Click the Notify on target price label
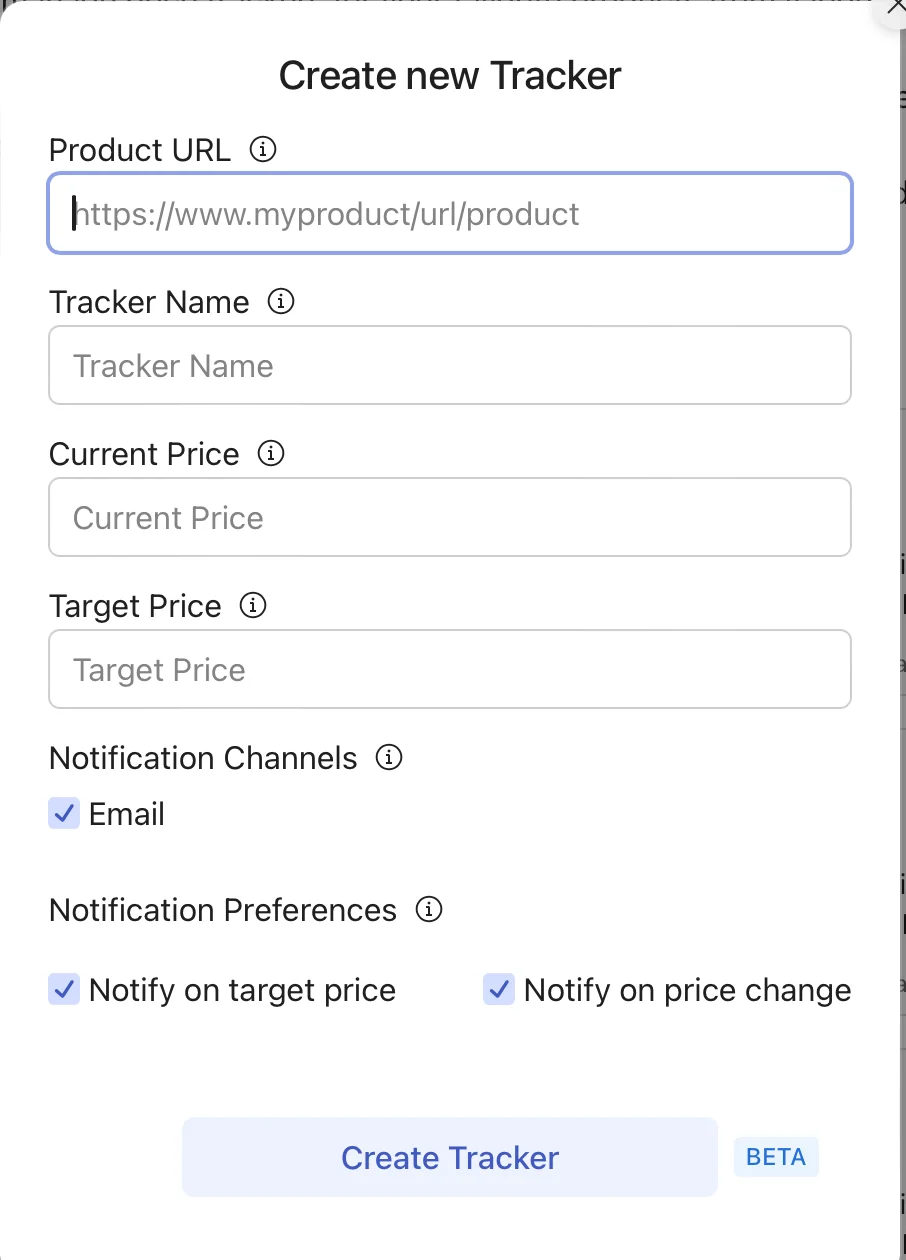Image resolution: width=906 pixels, height=1260 pixels. point(241,989)
